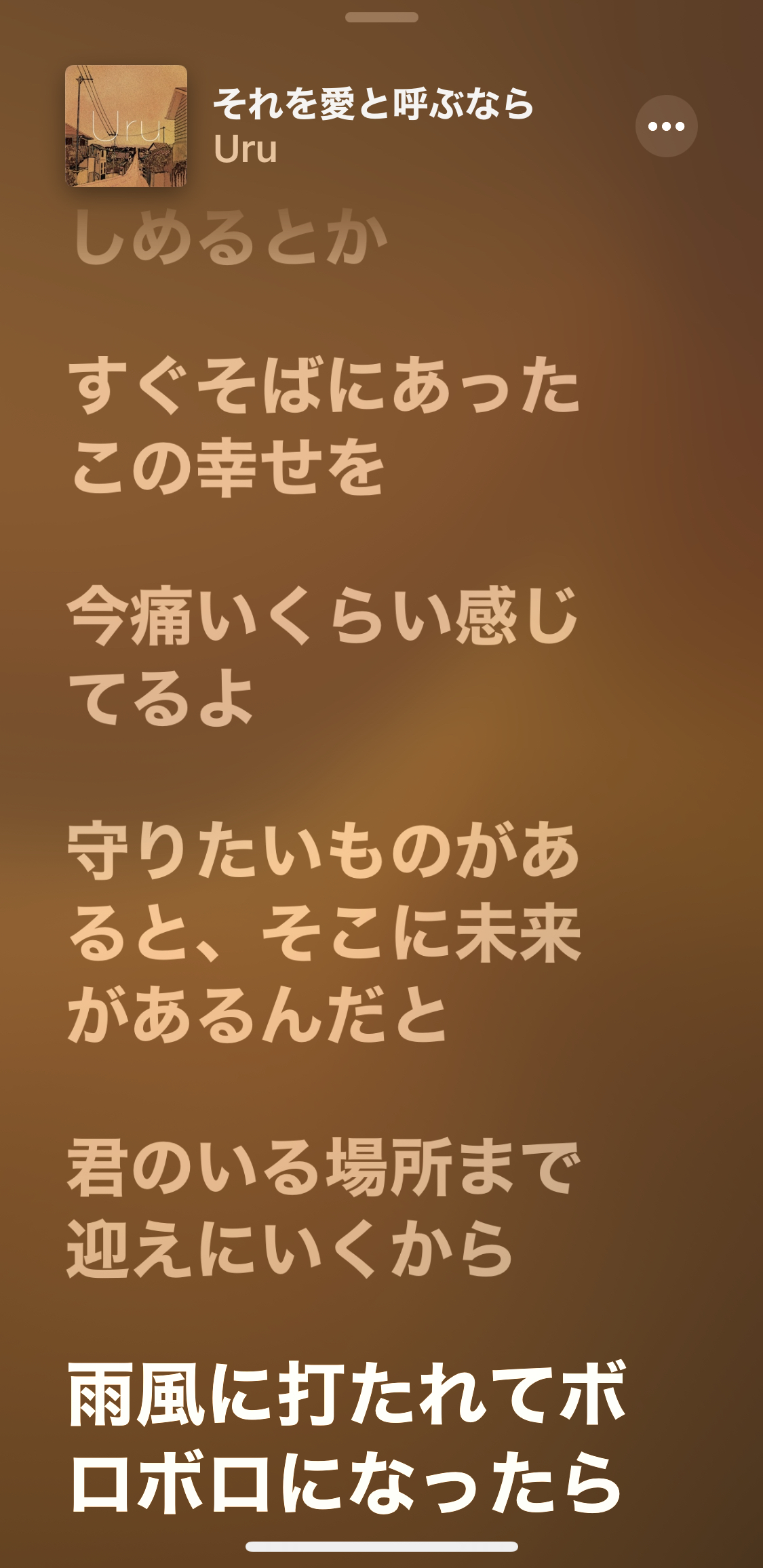Image resolution: width=763 pixels, height=1568 pixels.
Task: Jump to lyric line 今痛いくらい感じてるよ
Action: tap(323, 656)
